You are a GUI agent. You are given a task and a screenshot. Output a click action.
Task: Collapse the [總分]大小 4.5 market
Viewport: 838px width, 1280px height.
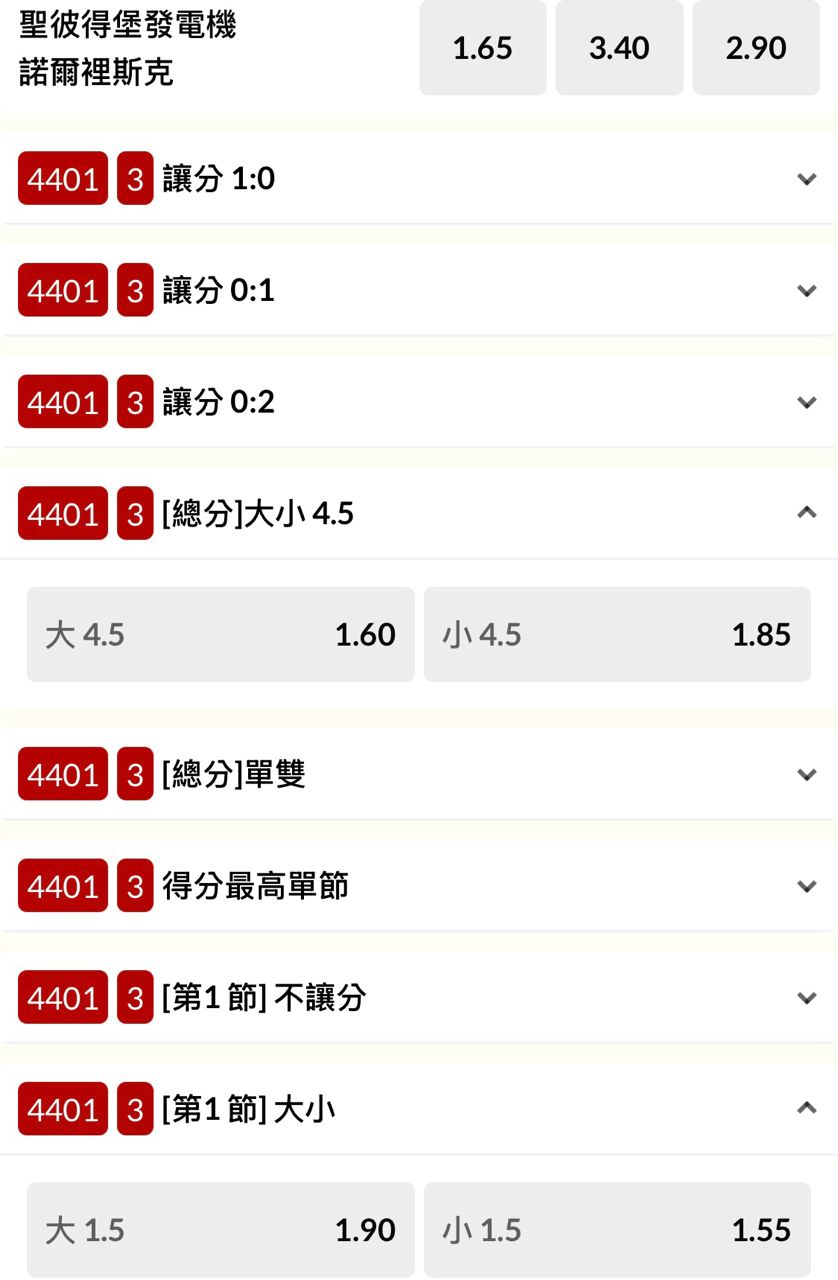pyautogui.click(x=806, y=514)
